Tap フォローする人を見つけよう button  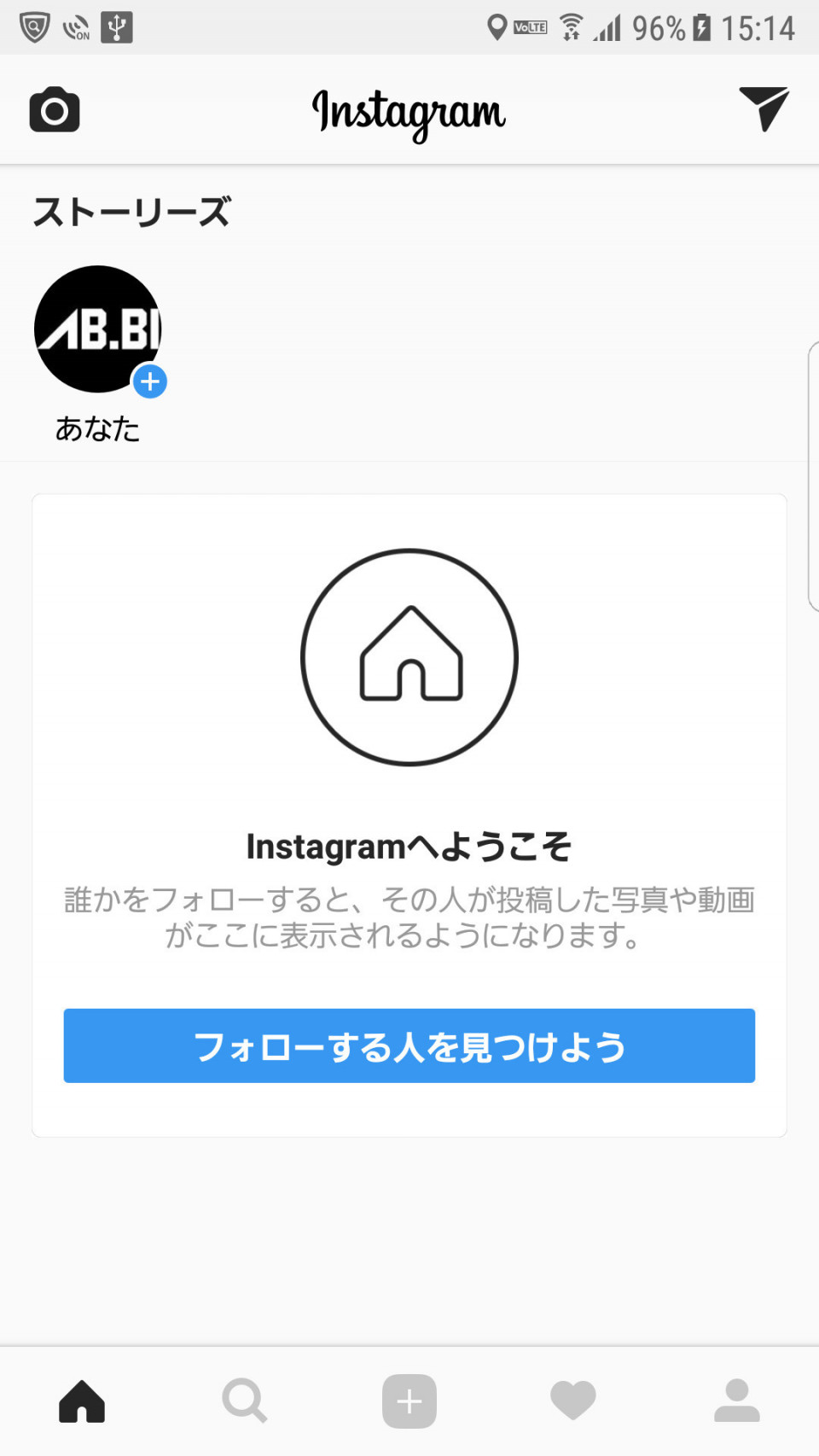tap(409, 1045)
